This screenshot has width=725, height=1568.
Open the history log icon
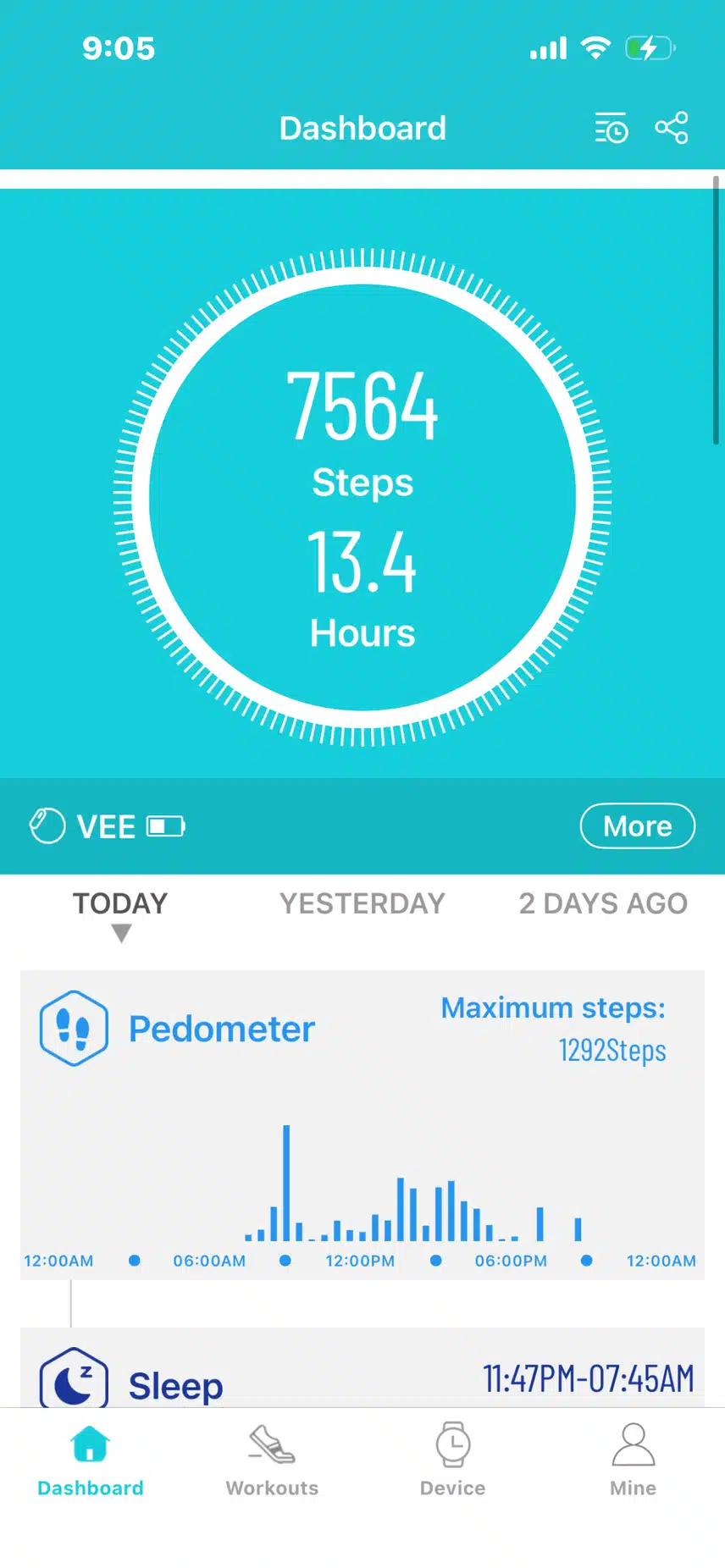pos(611,129)
